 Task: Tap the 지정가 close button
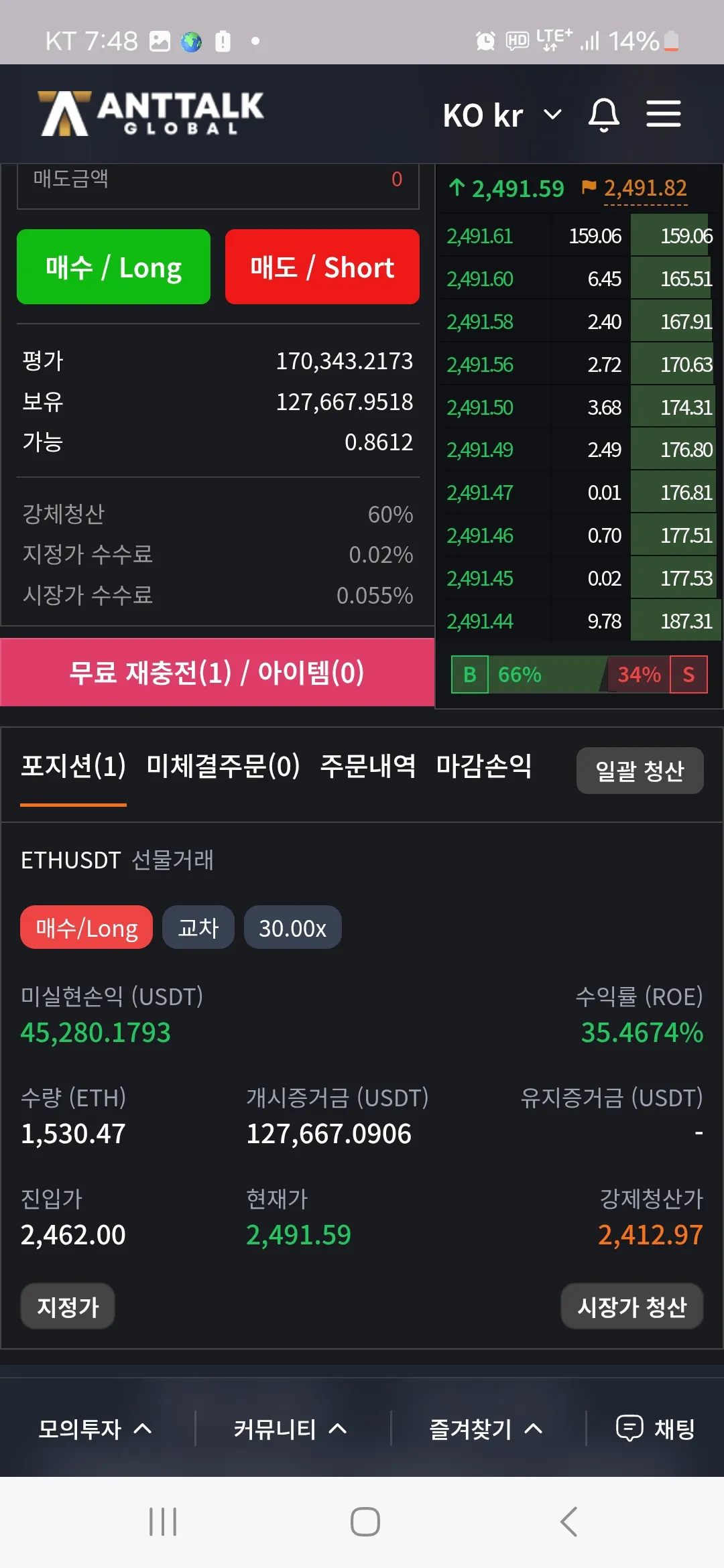tap(68, 1306)
